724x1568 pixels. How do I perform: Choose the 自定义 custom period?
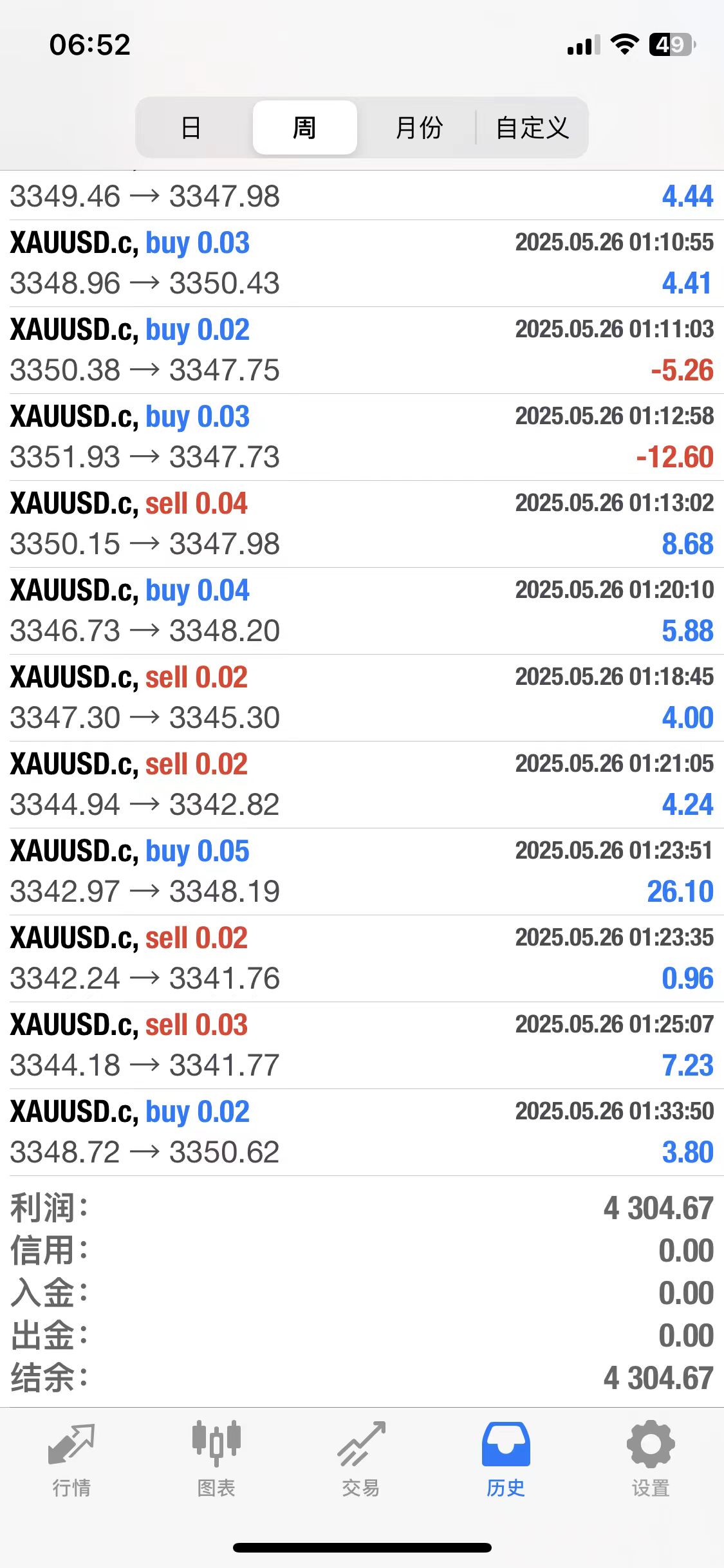pos(532,127)
